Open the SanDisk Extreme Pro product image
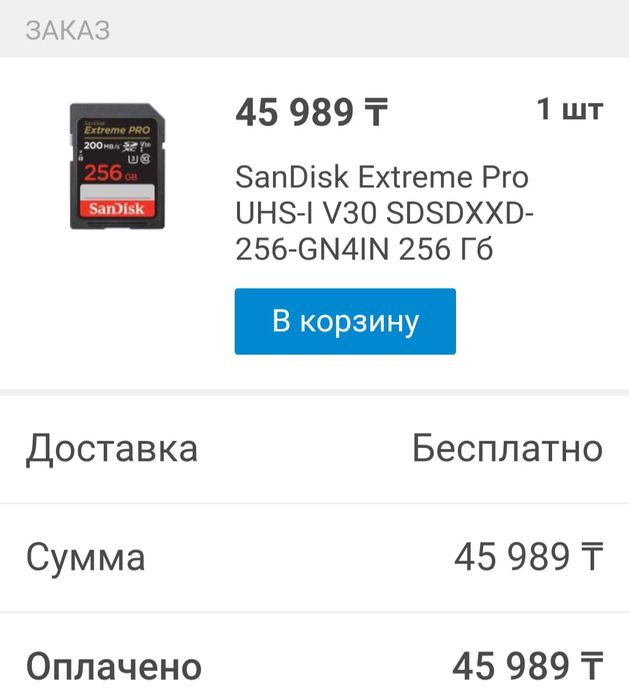The height and width of the screenshot is (699, 629). pyautogui.click(x=118, y=165)
